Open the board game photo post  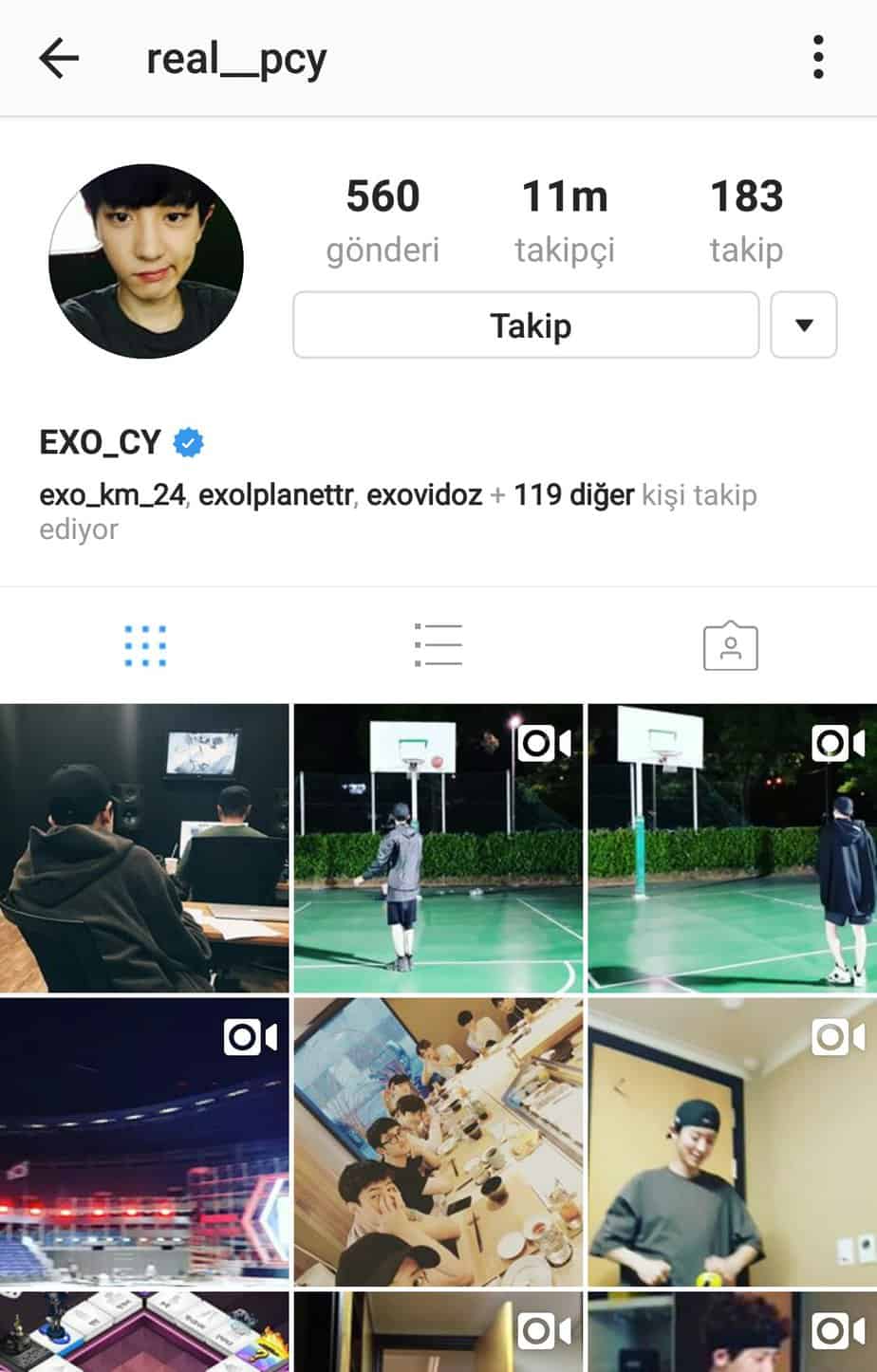144,1331
